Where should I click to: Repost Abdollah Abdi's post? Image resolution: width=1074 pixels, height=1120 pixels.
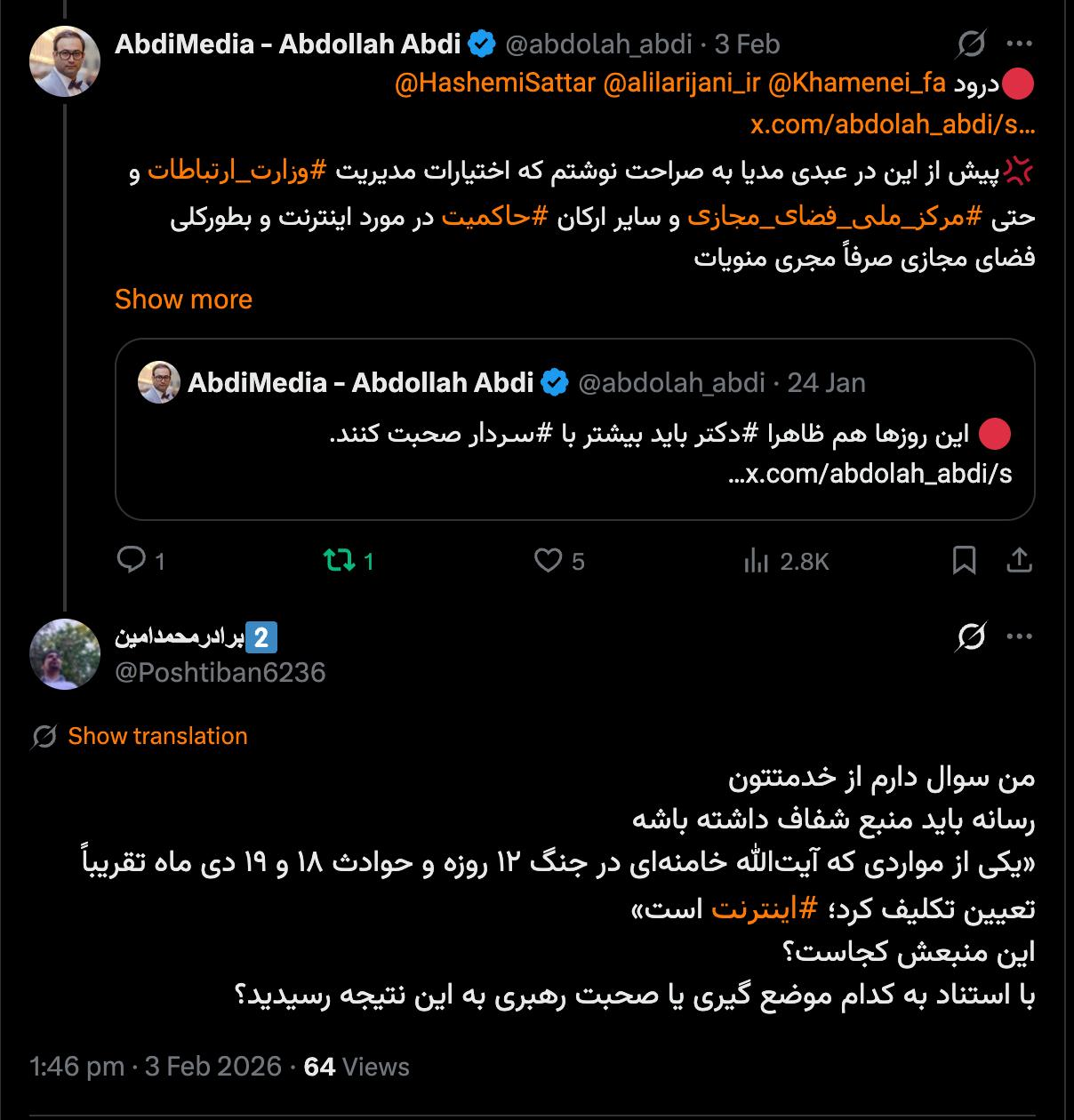338,560
